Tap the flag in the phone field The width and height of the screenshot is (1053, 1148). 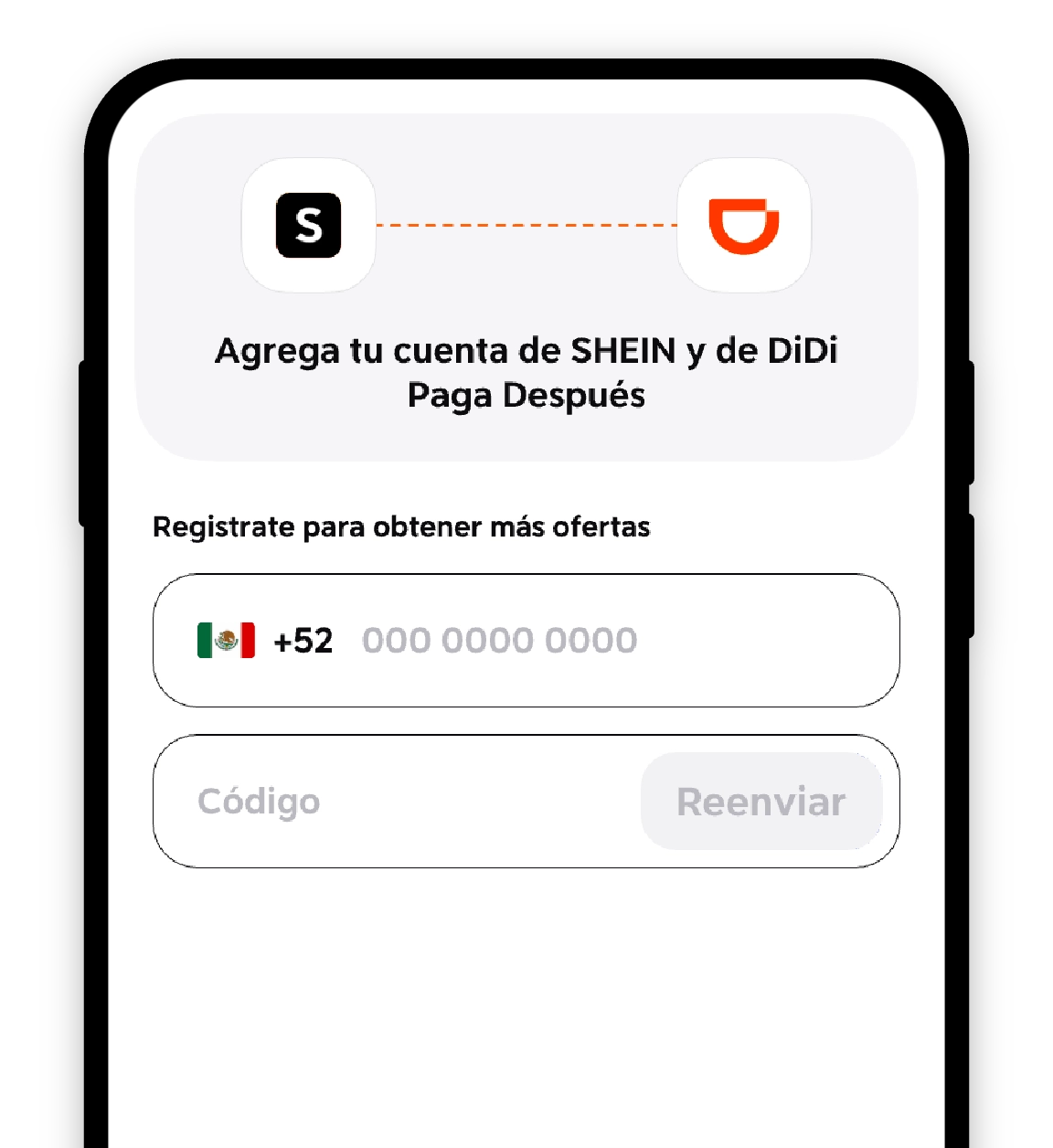click(224, 640)
